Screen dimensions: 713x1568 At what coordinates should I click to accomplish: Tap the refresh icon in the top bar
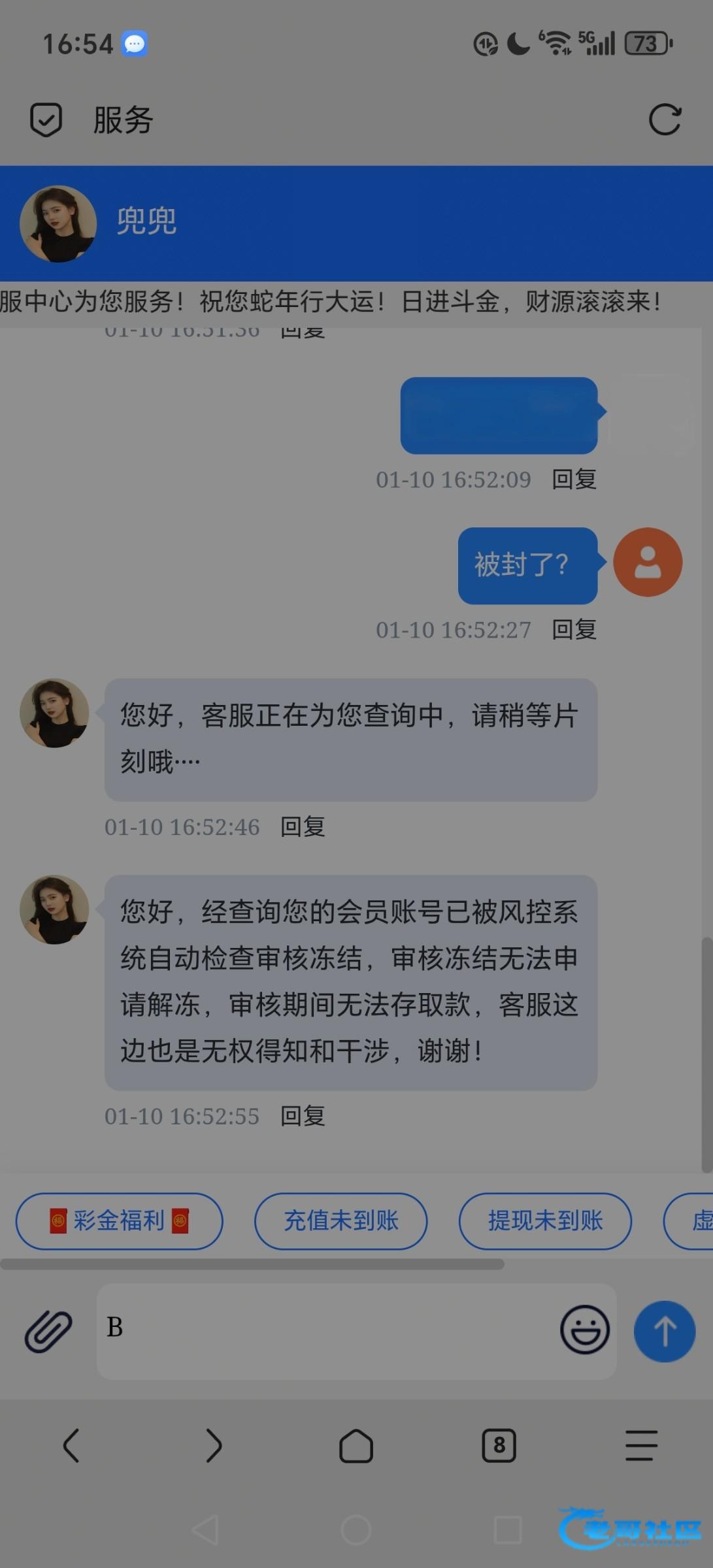[665, 120]
